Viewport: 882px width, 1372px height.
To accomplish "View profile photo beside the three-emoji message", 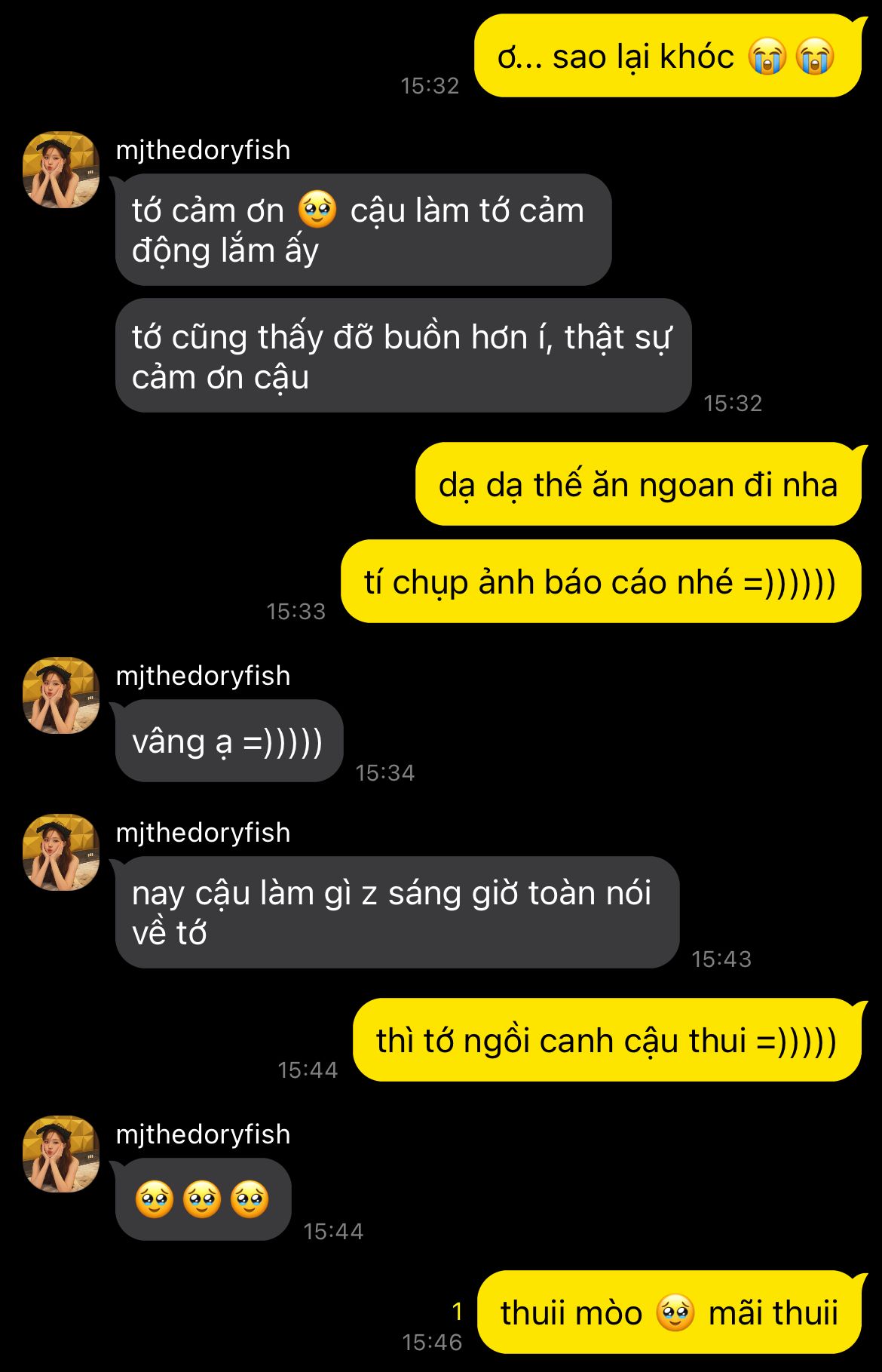I will click(x=61, y=1154).
